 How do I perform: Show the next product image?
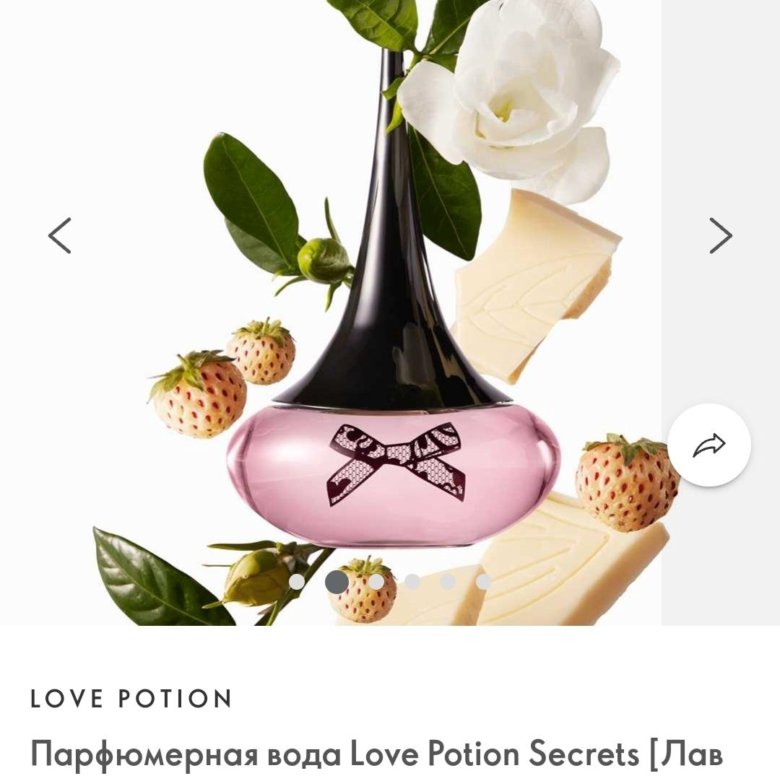(720, 235)
